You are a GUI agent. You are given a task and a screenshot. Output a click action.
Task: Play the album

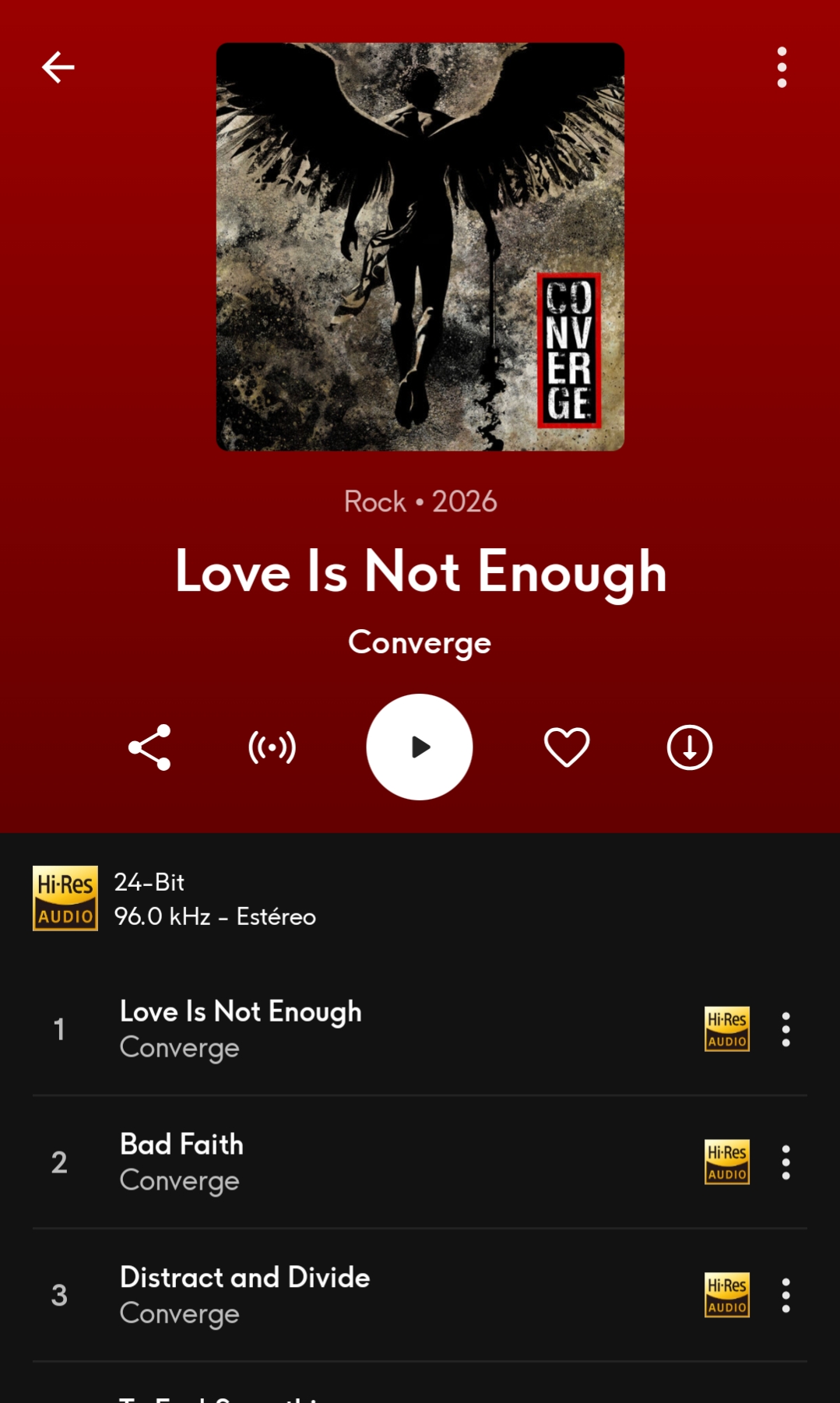coord(420,747)
